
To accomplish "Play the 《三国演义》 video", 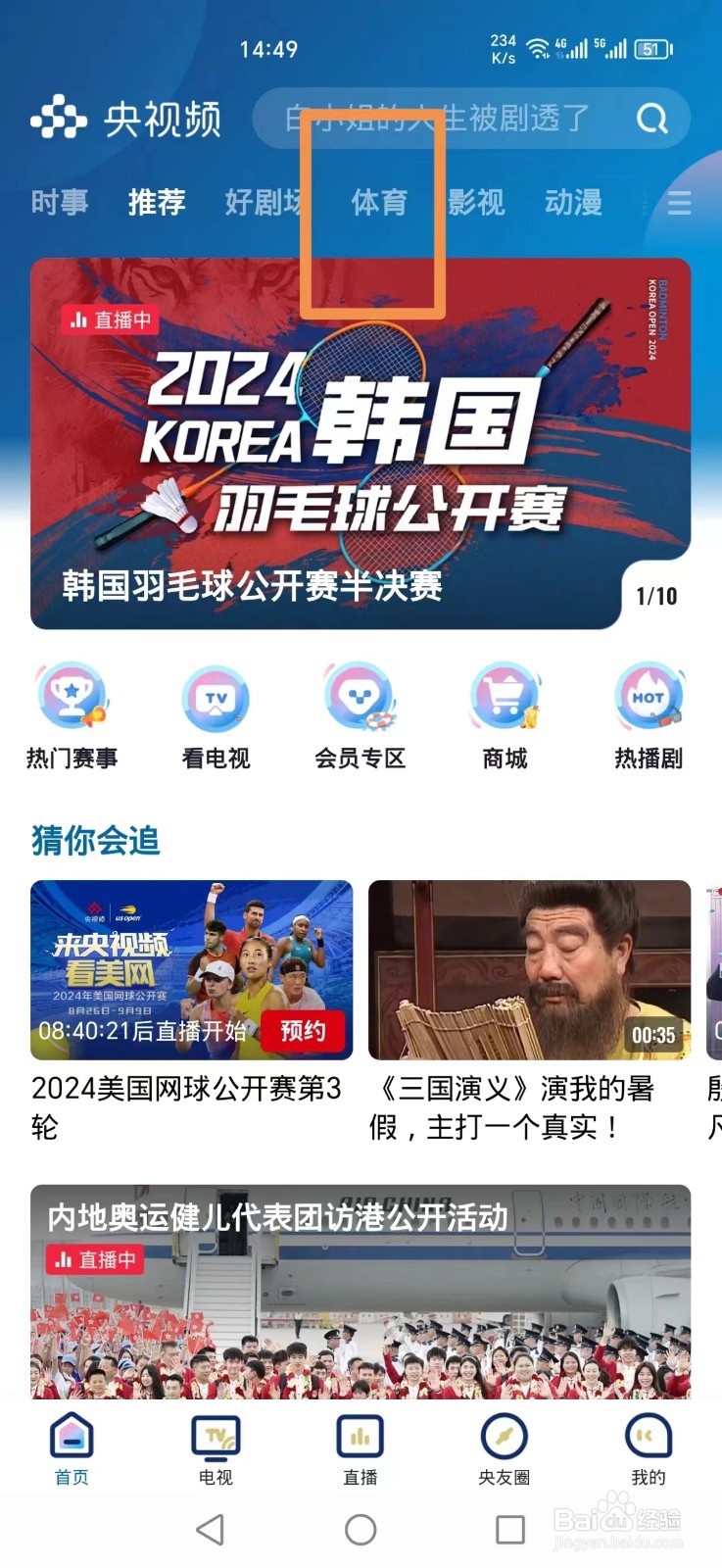I will coord(529,970).
